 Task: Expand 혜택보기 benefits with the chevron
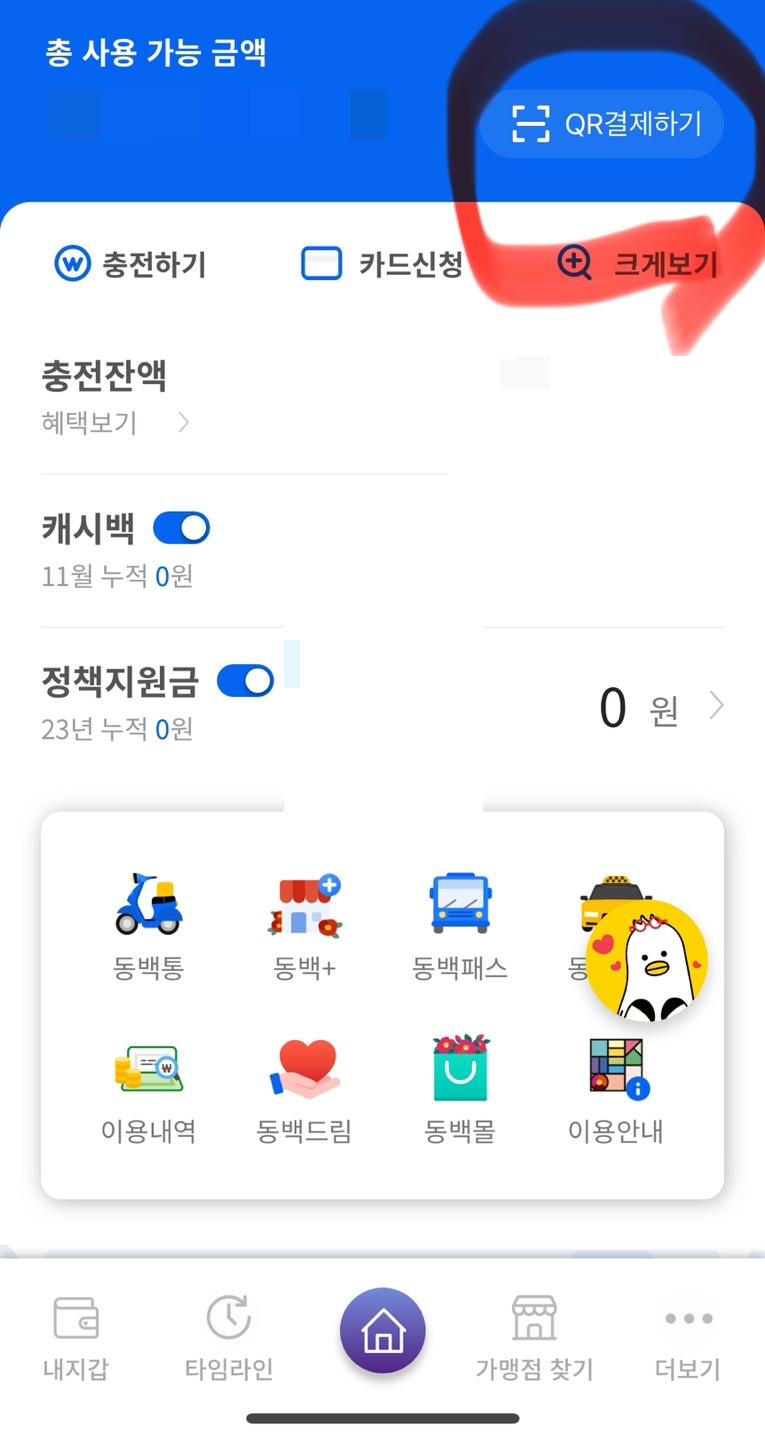click(183, 422)
